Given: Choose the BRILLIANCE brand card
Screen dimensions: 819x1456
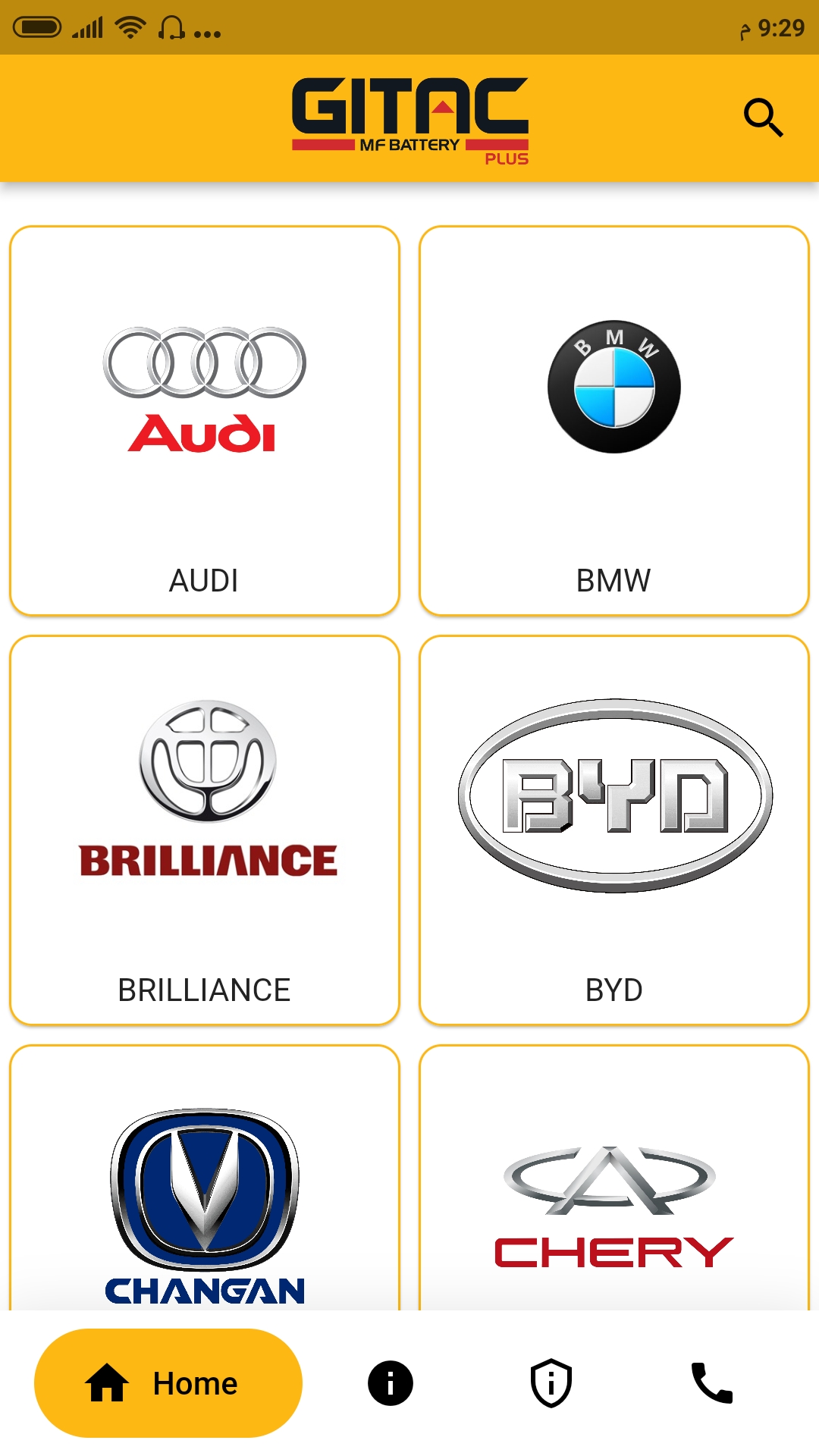Looking at the screenshot, I should [x=205, y=830].
